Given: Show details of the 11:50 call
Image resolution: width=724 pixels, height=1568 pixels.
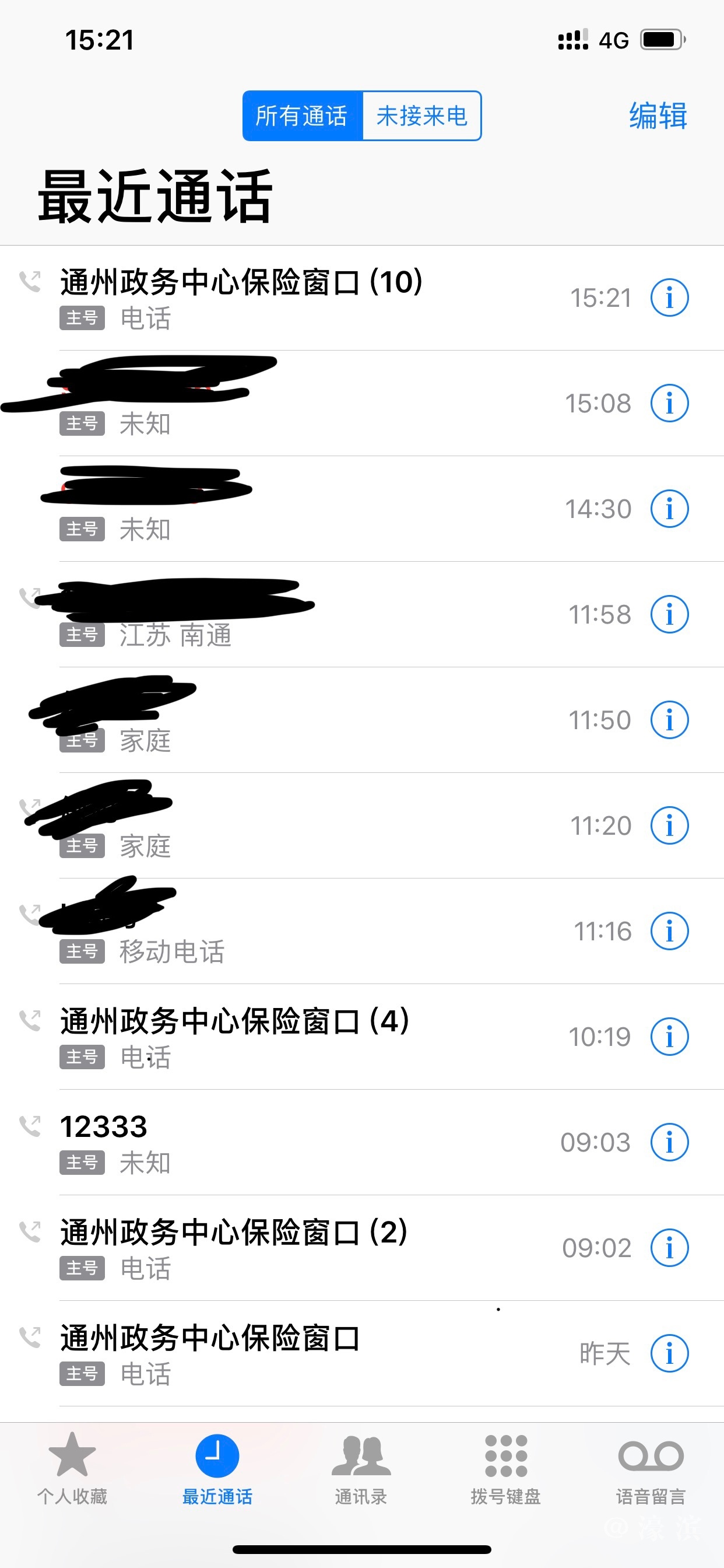Looking at the screenshot, I should (x=669, y=720).
